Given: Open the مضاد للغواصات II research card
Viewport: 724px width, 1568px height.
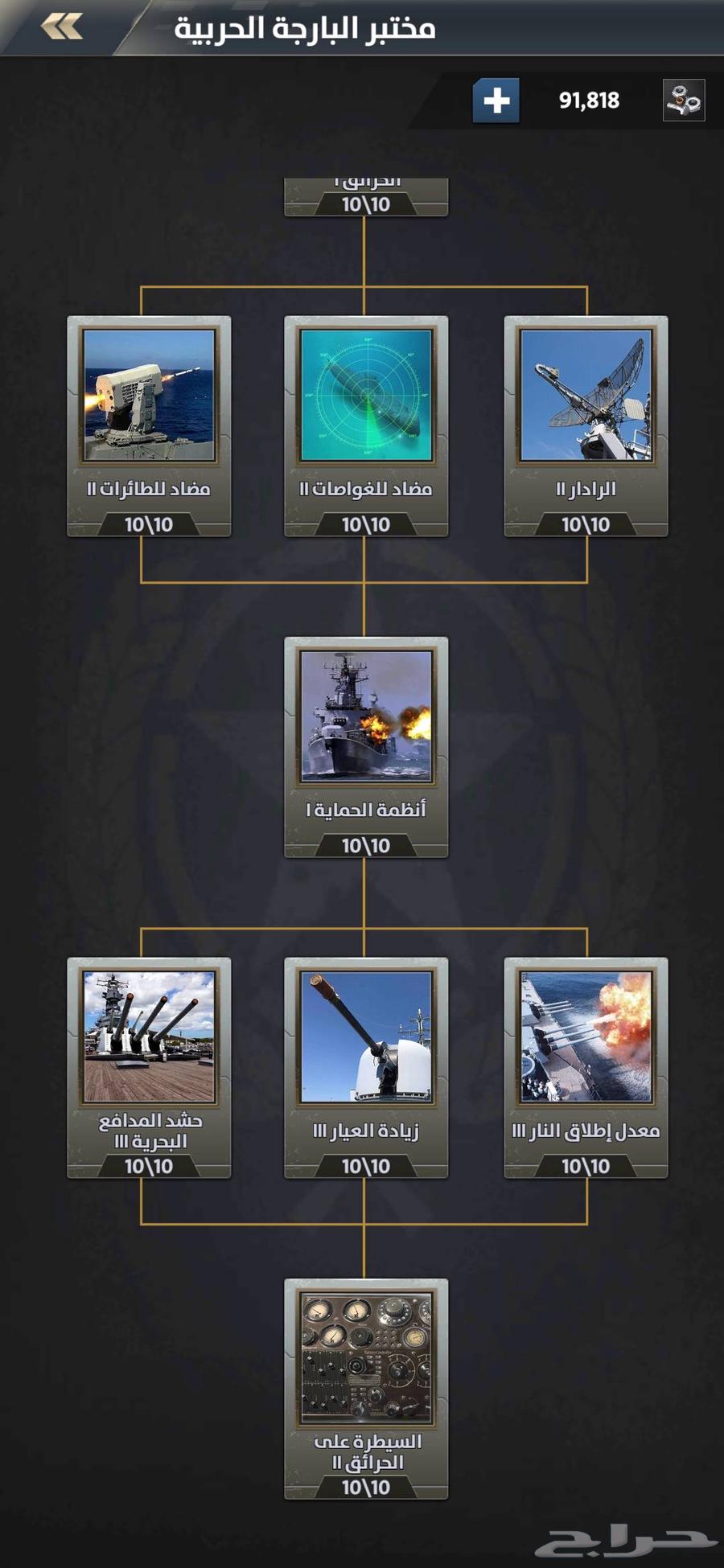Looking at the screenshot, I should point(366,425).
